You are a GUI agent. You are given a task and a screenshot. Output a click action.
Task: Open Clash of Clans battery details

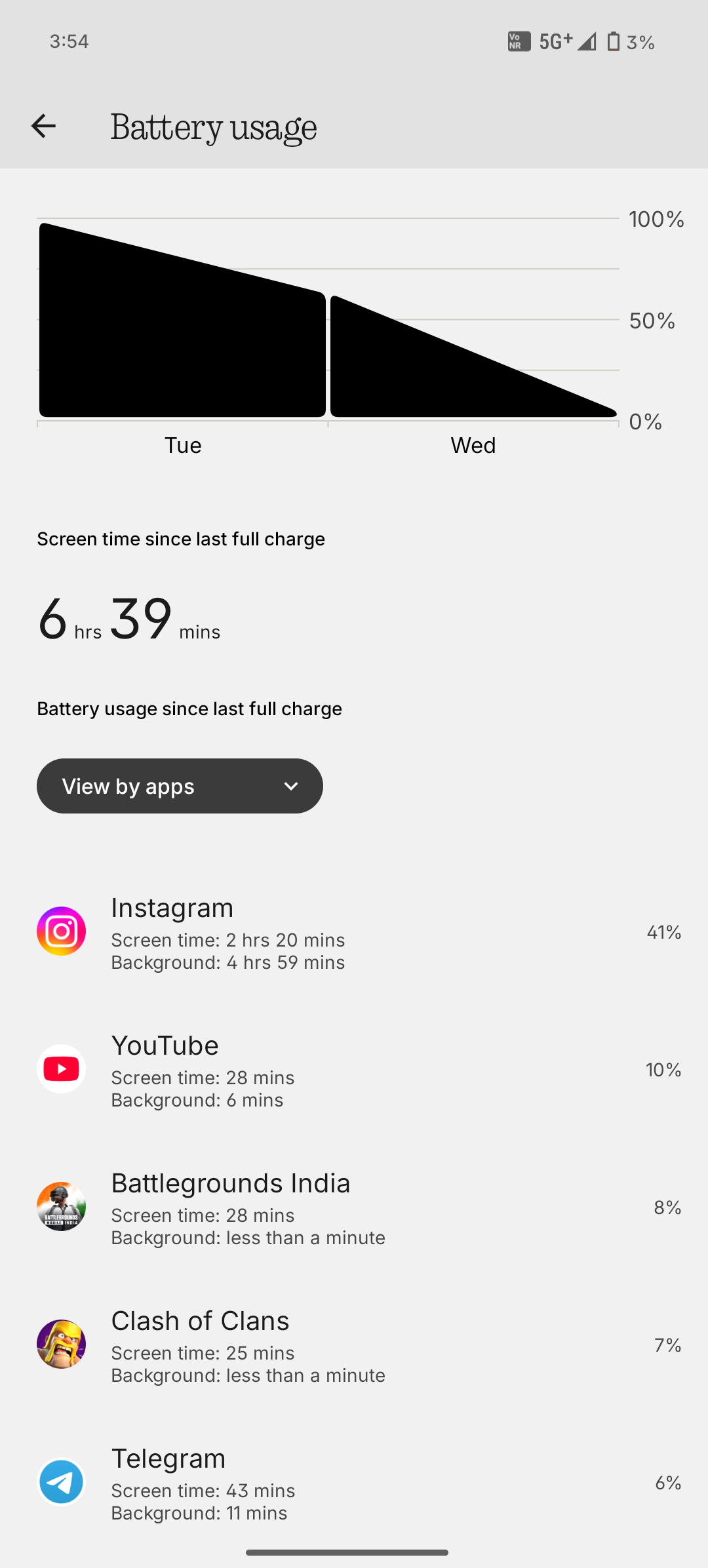tap(354, 1345)
